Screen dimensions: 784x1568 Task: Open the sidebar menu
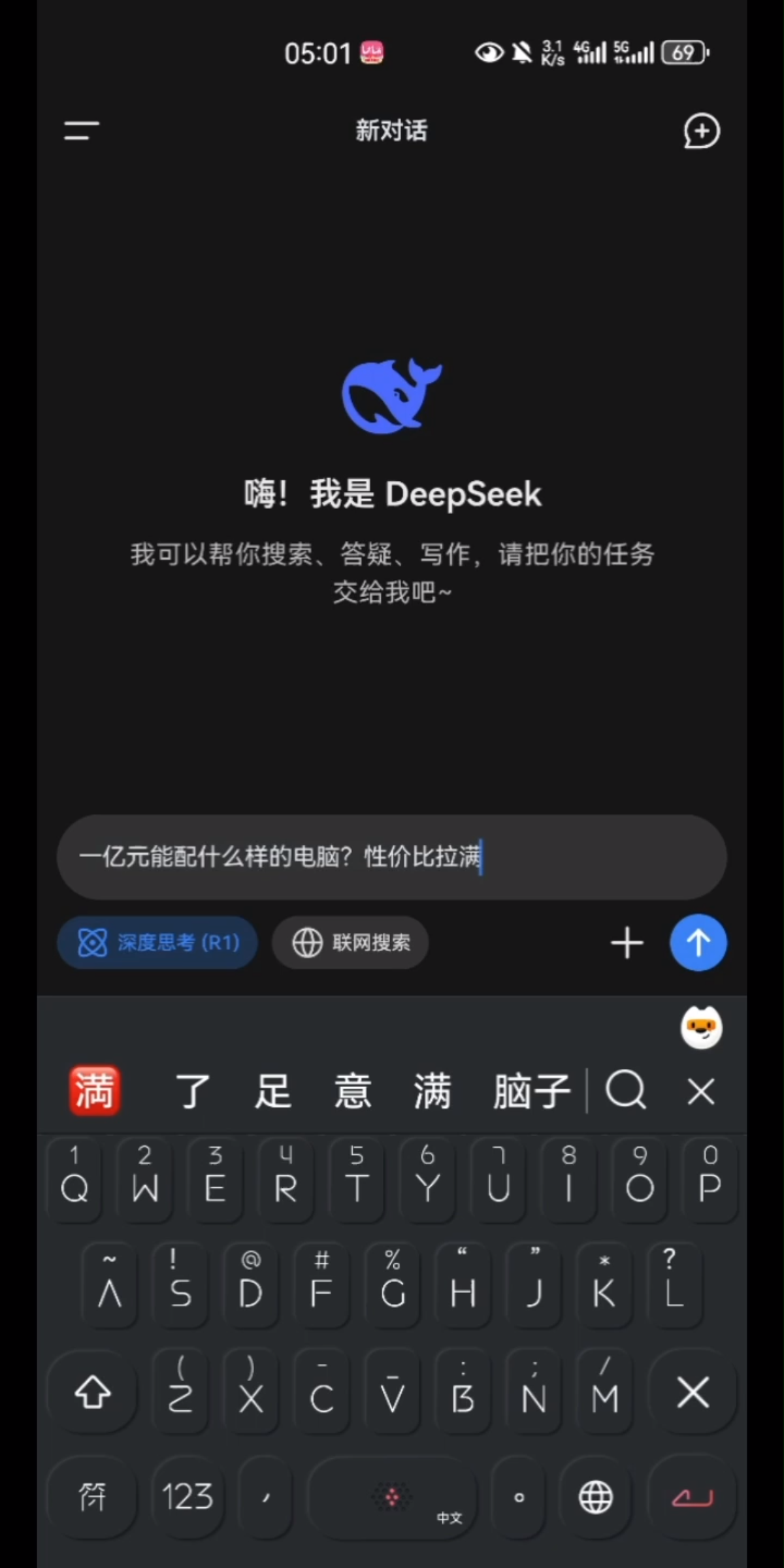(82, 131)
